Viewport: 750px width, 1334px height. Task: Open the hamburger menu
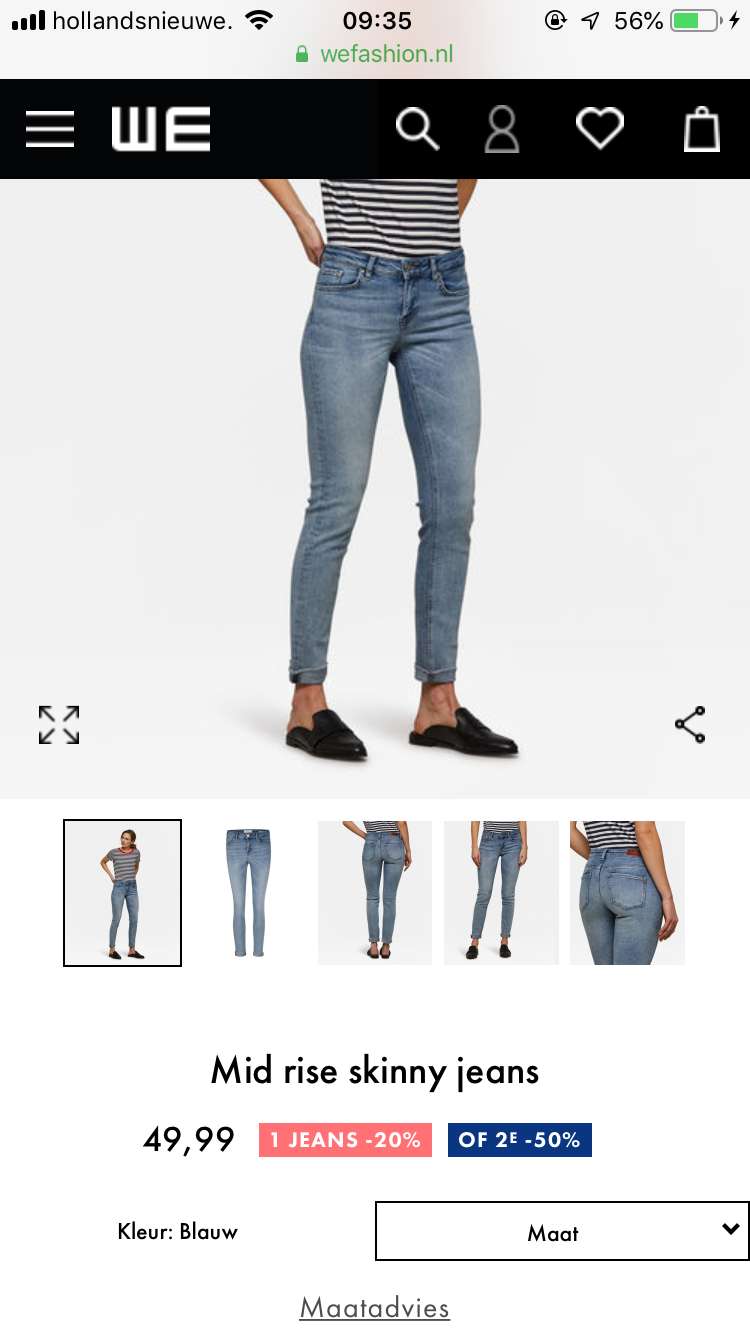pos(50,129)
